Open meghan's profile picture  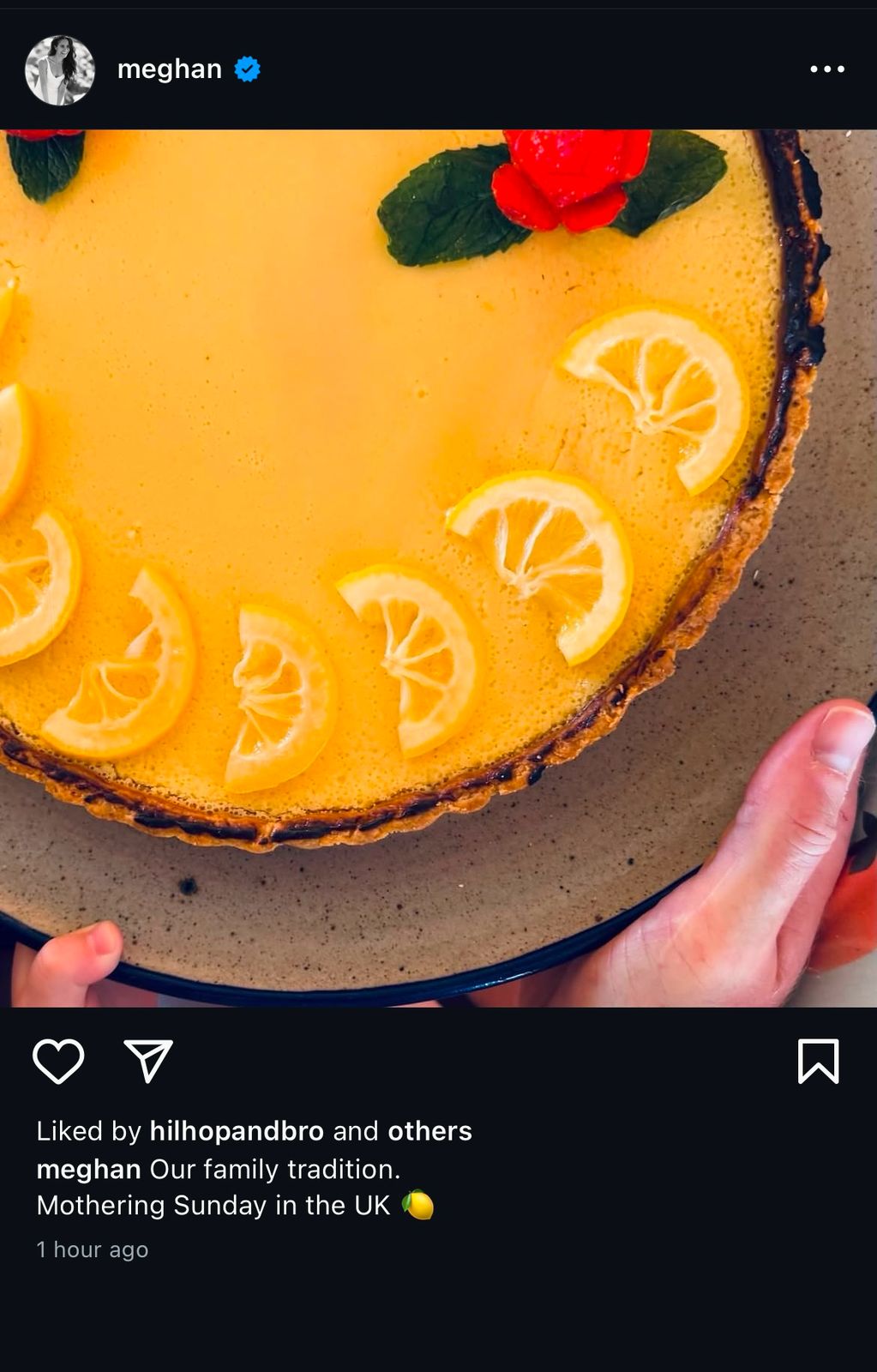point(59,70)
